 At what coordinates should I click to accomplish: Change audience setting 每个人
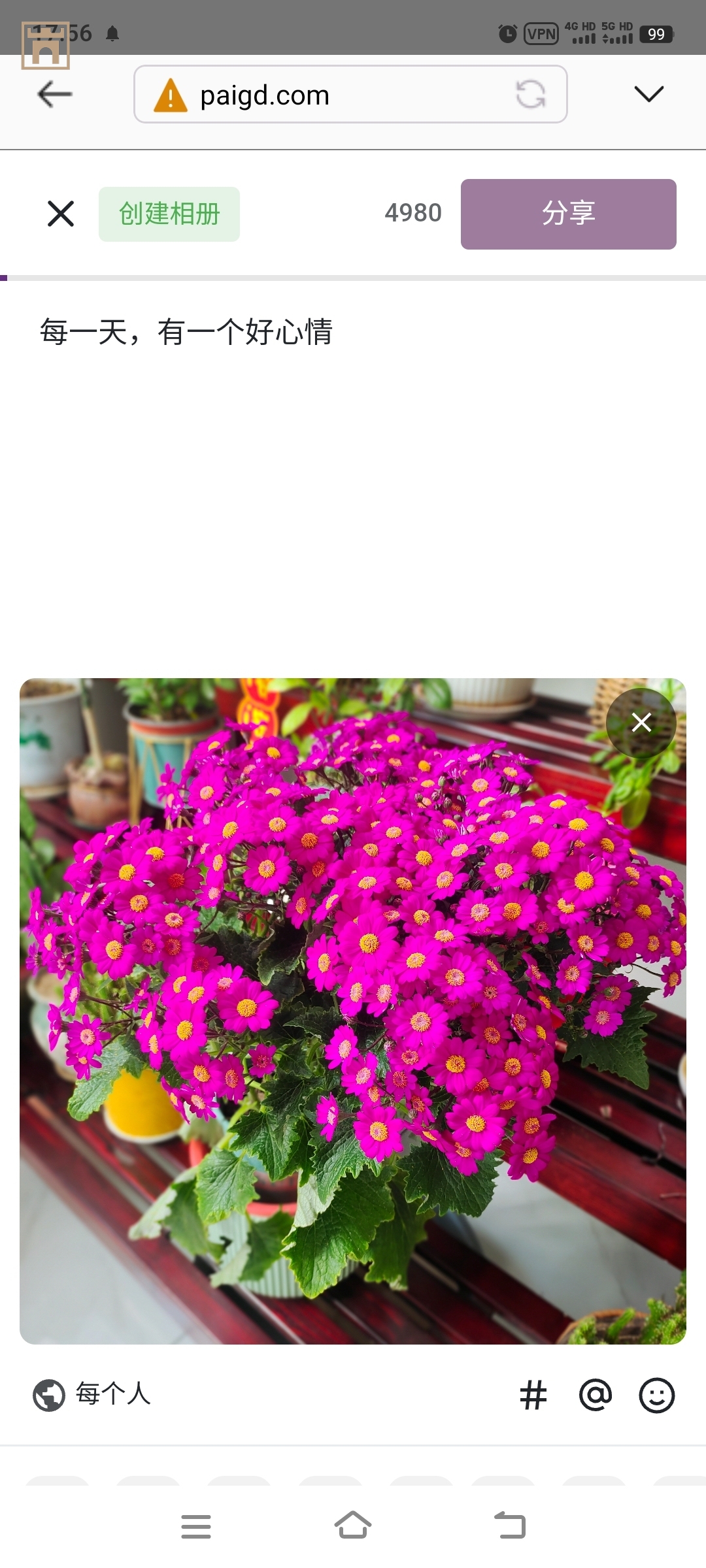93,1394
